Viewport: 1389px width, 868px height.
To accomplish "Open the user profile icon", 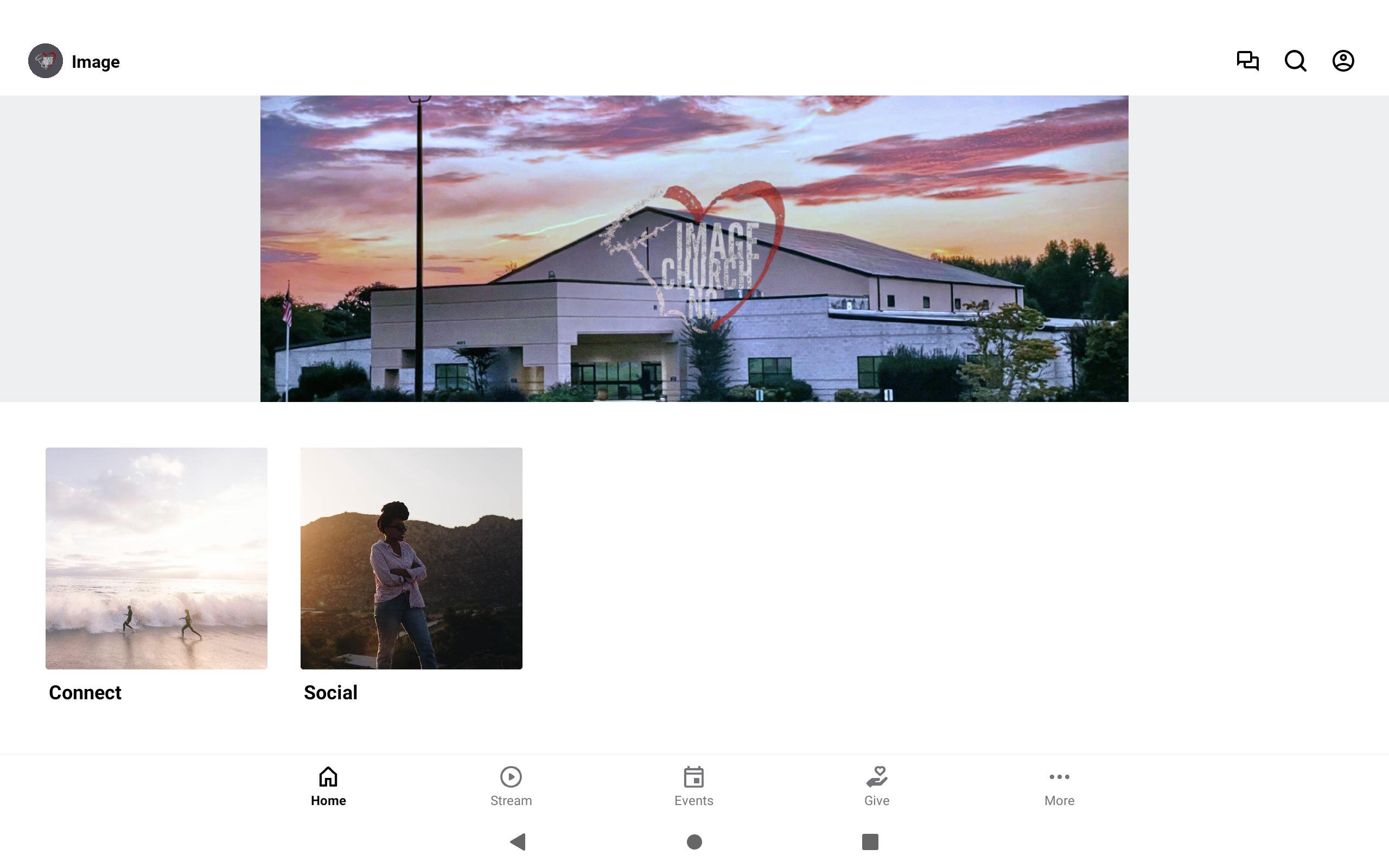I will click(1342, 61).
